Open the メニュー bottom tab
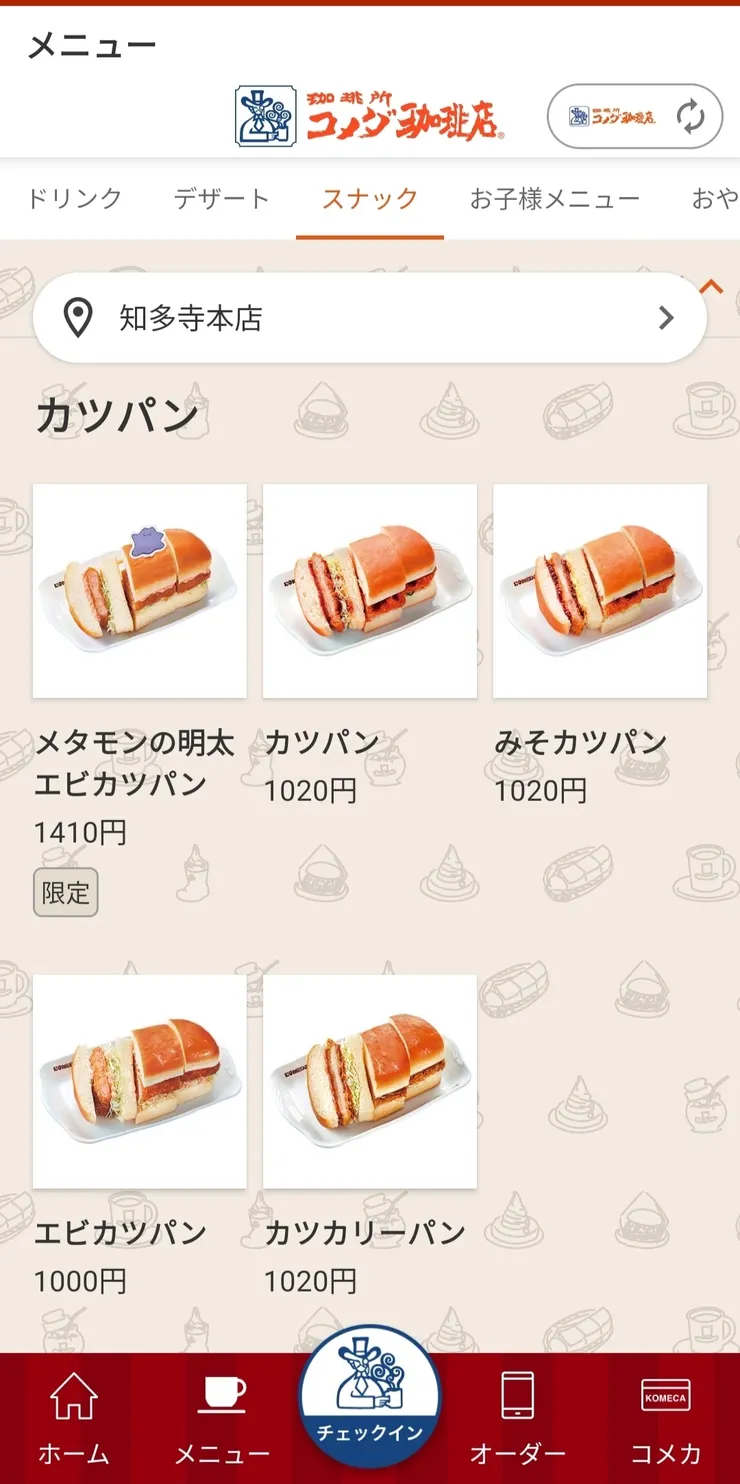 (x=222, y=1418)
